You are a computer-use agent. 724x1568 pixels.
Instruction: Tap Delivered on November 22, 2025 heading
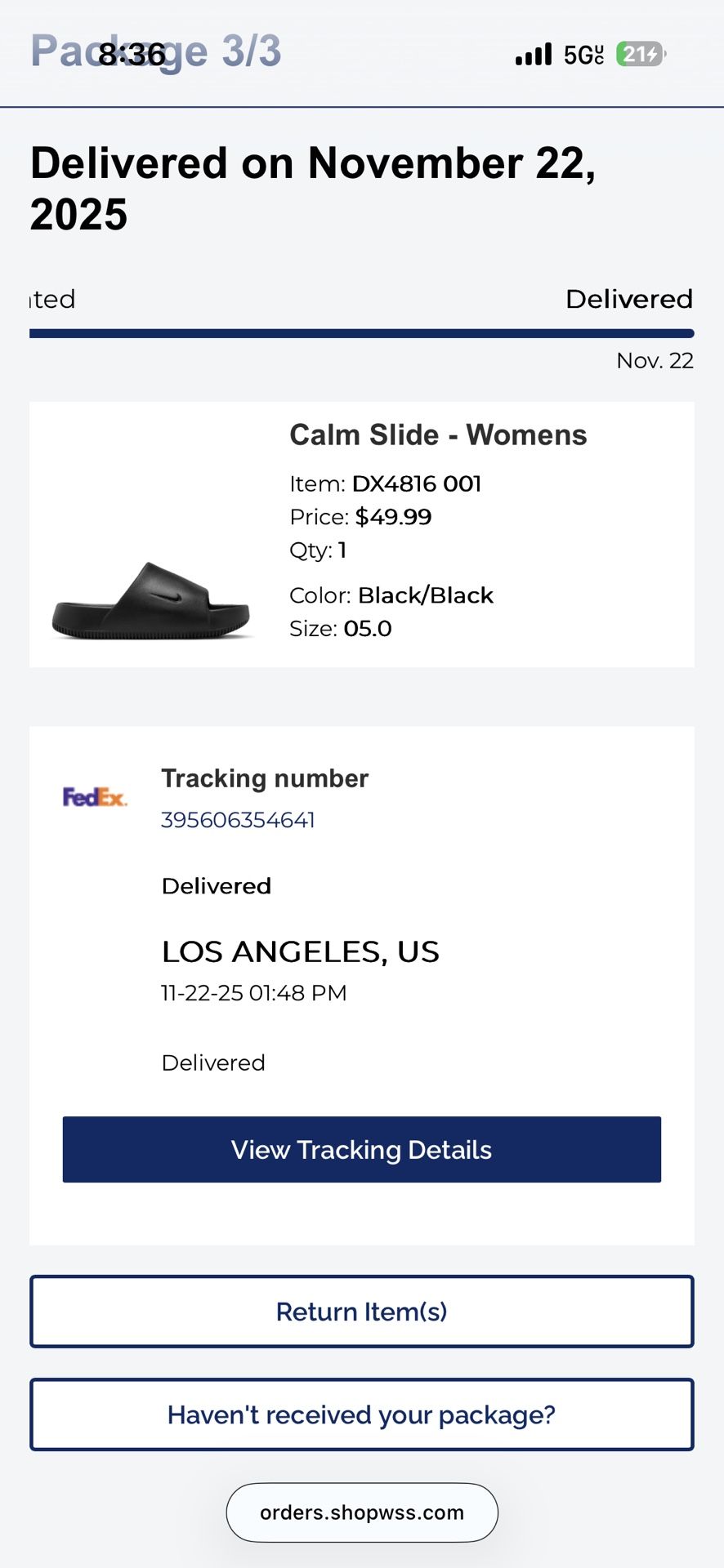pos(315,188)
